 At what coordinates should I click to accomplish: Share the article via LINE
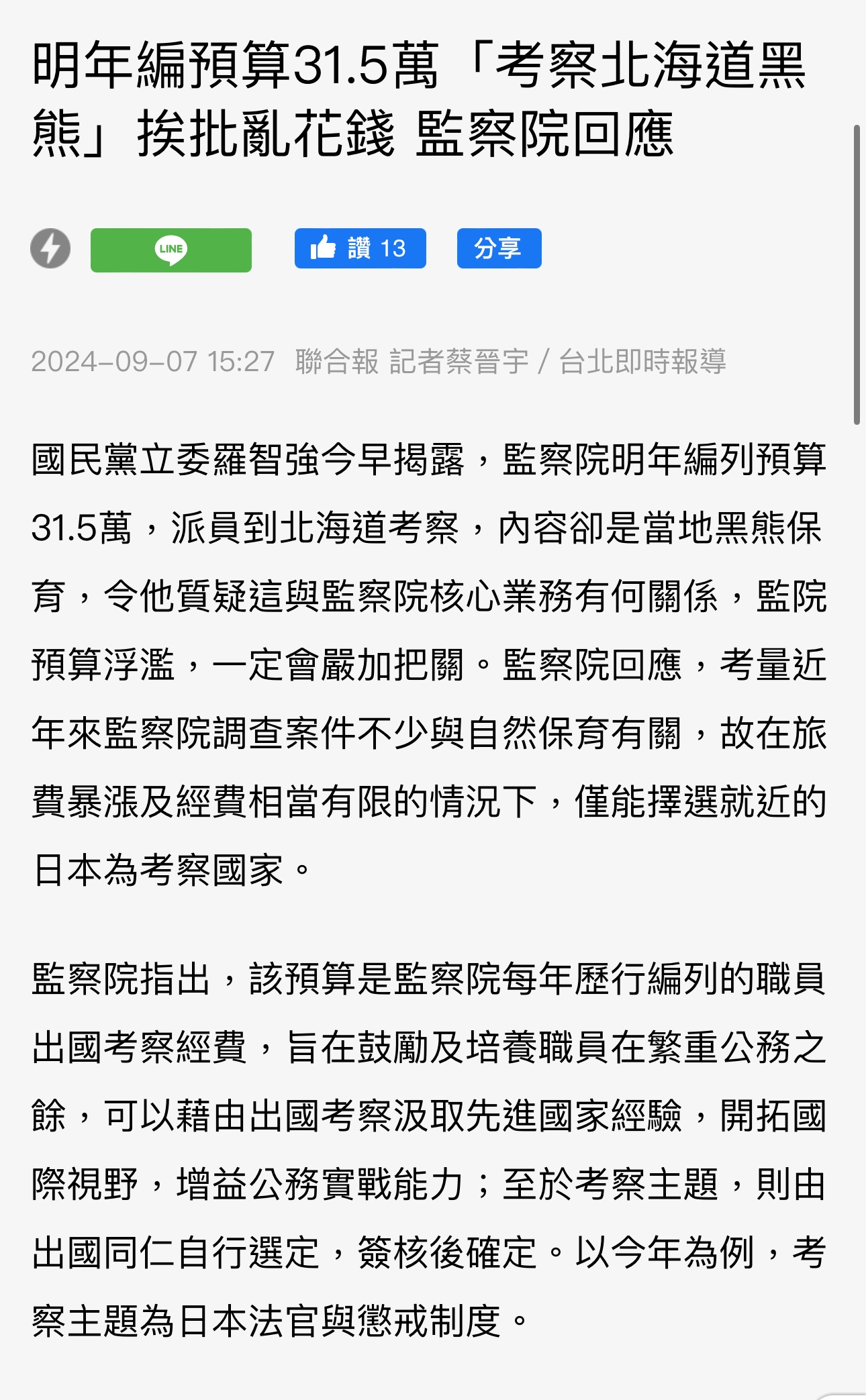point(171,250)
